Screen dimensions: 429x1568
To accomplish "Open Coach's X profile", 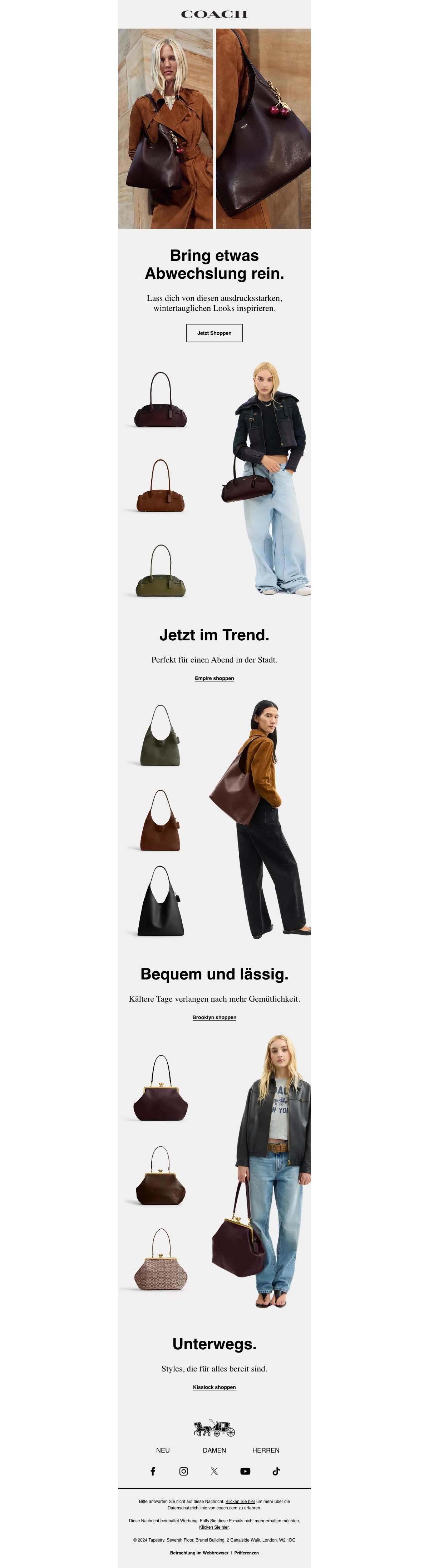I will [214, 1471].
